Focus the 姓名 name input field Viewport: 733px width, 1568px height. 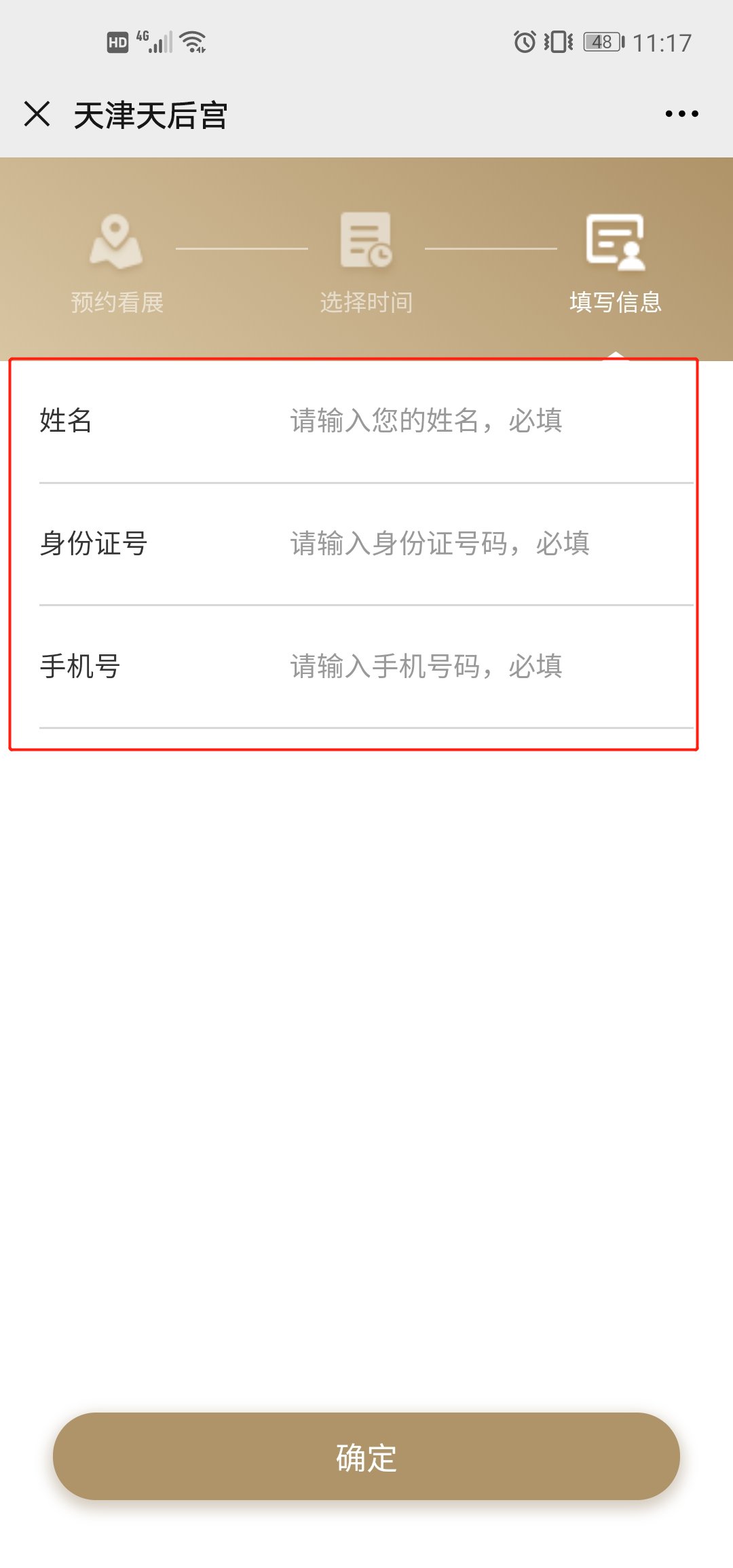coord(475,421)
